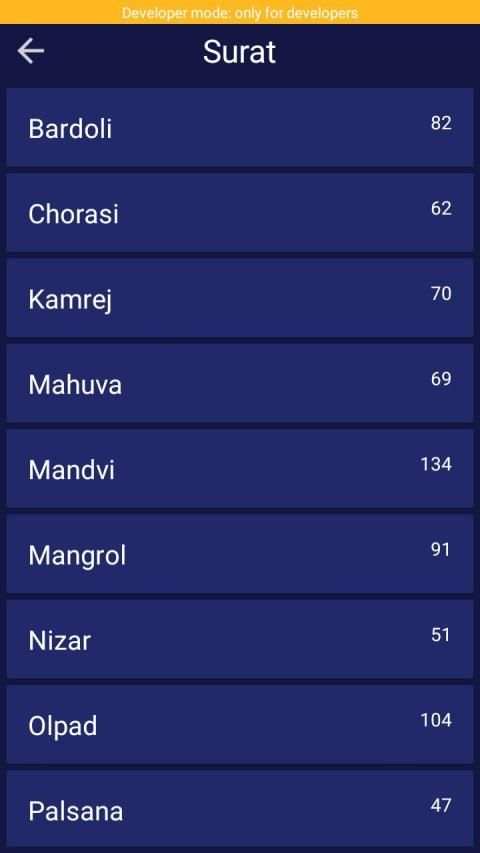Select the Nizar entry
Screen dimensions: 480x853
(240, 640)
